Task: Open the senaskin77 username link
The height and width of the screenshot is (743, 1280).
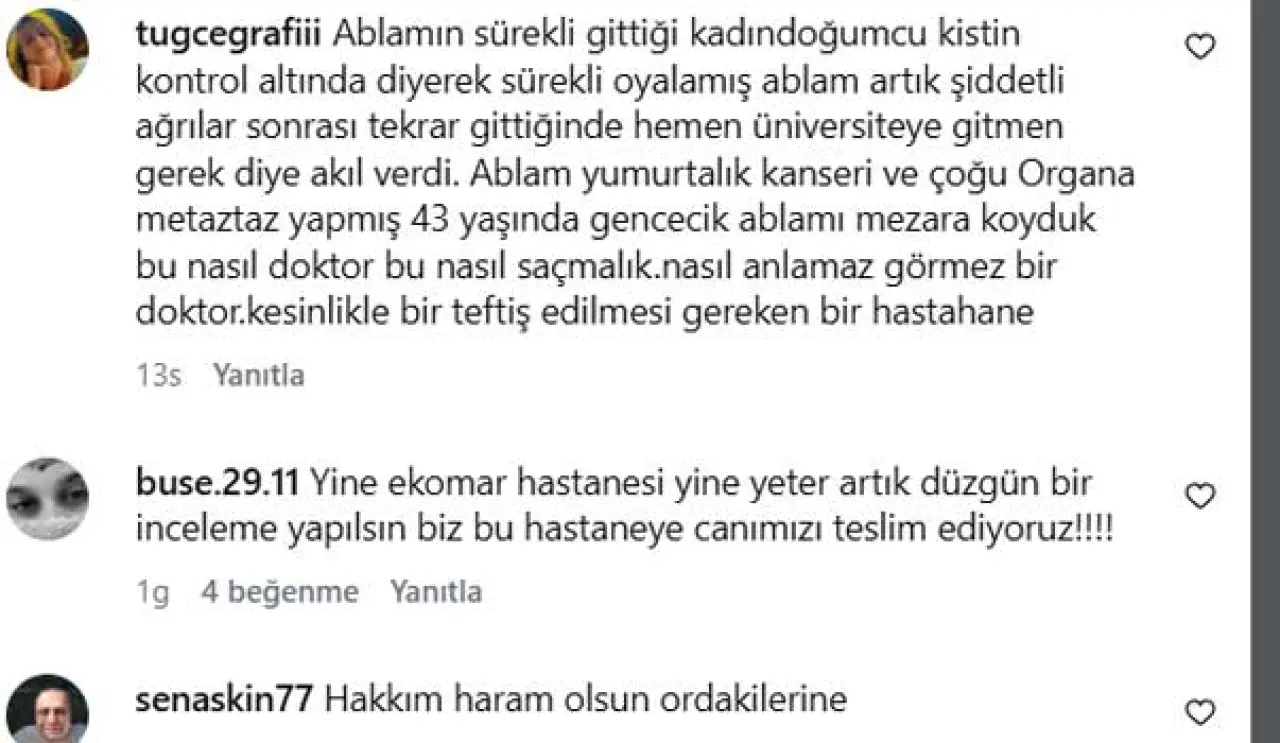Action: pos(225,698)
